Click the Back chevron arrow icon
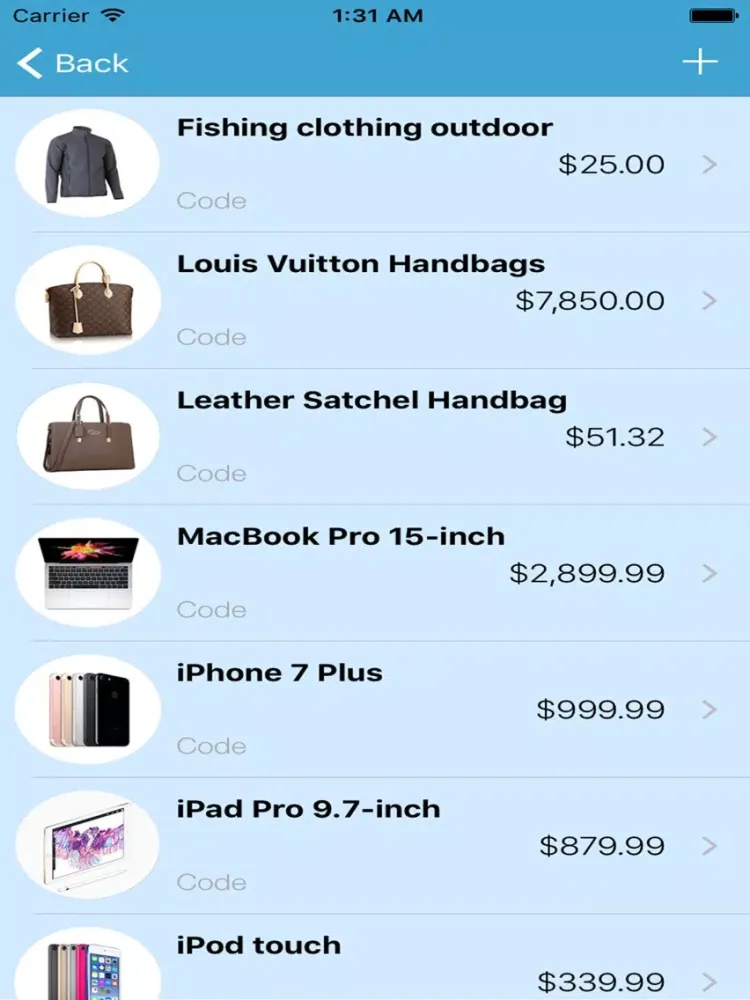The width and height of the screenshot is (750, 1000). pyautogui.click(x=27, y=63)
